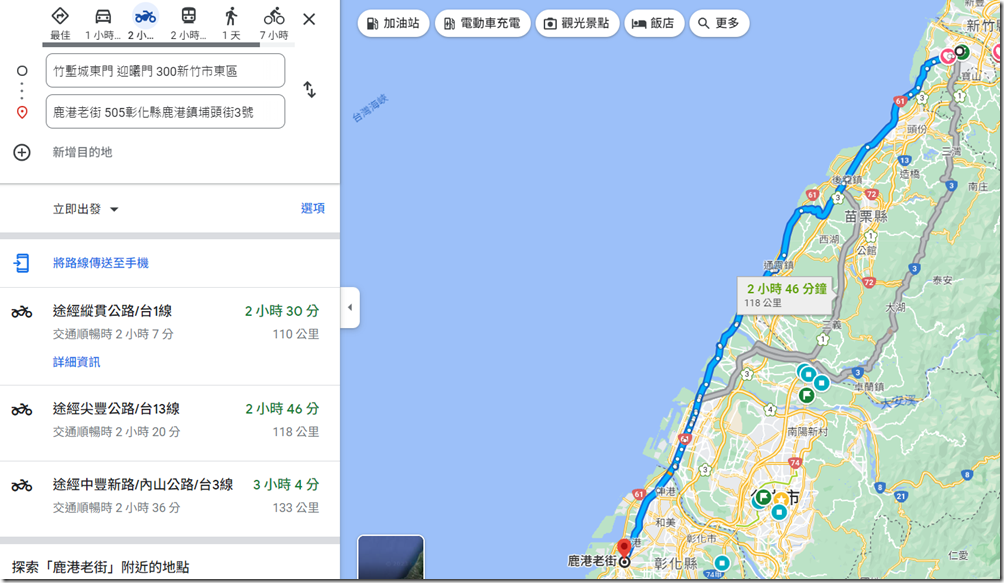1004x583 pixels.
Task: Open 詳細資訊 for the 台1線 route
Action: point(76,362)
